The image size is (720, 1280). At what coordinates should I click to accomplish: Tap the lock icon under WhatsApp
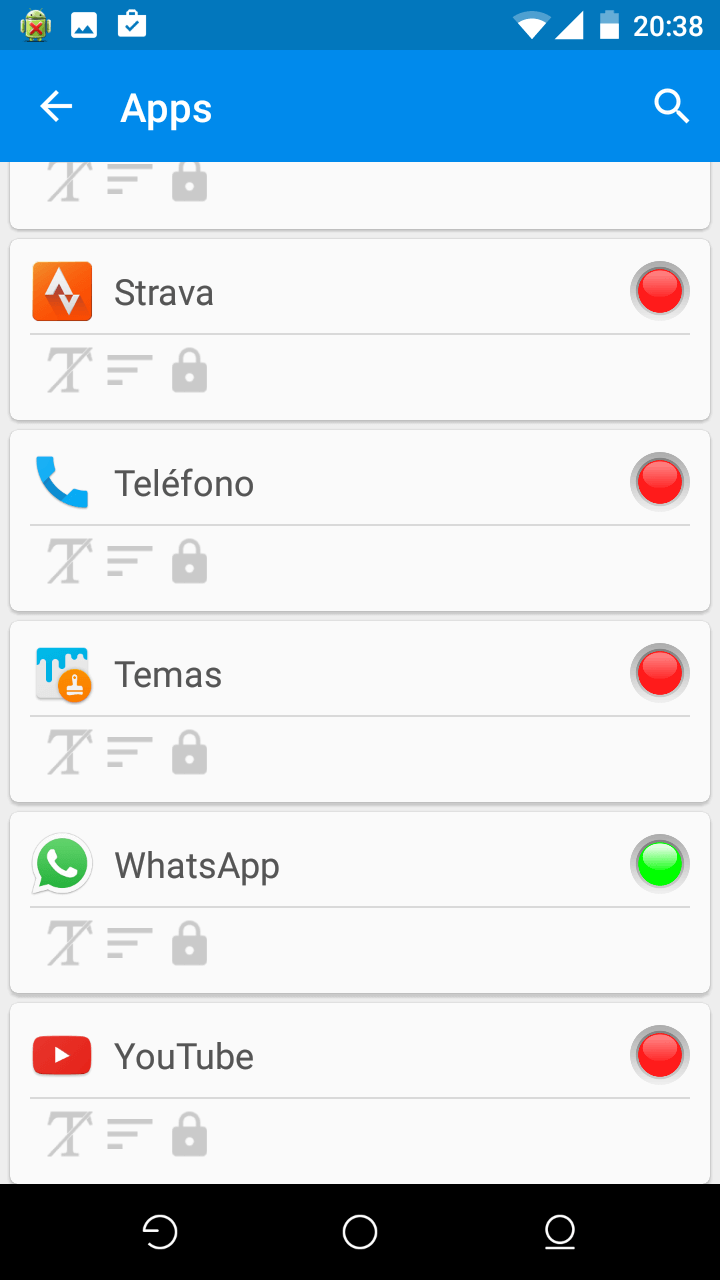pos(189,944)
